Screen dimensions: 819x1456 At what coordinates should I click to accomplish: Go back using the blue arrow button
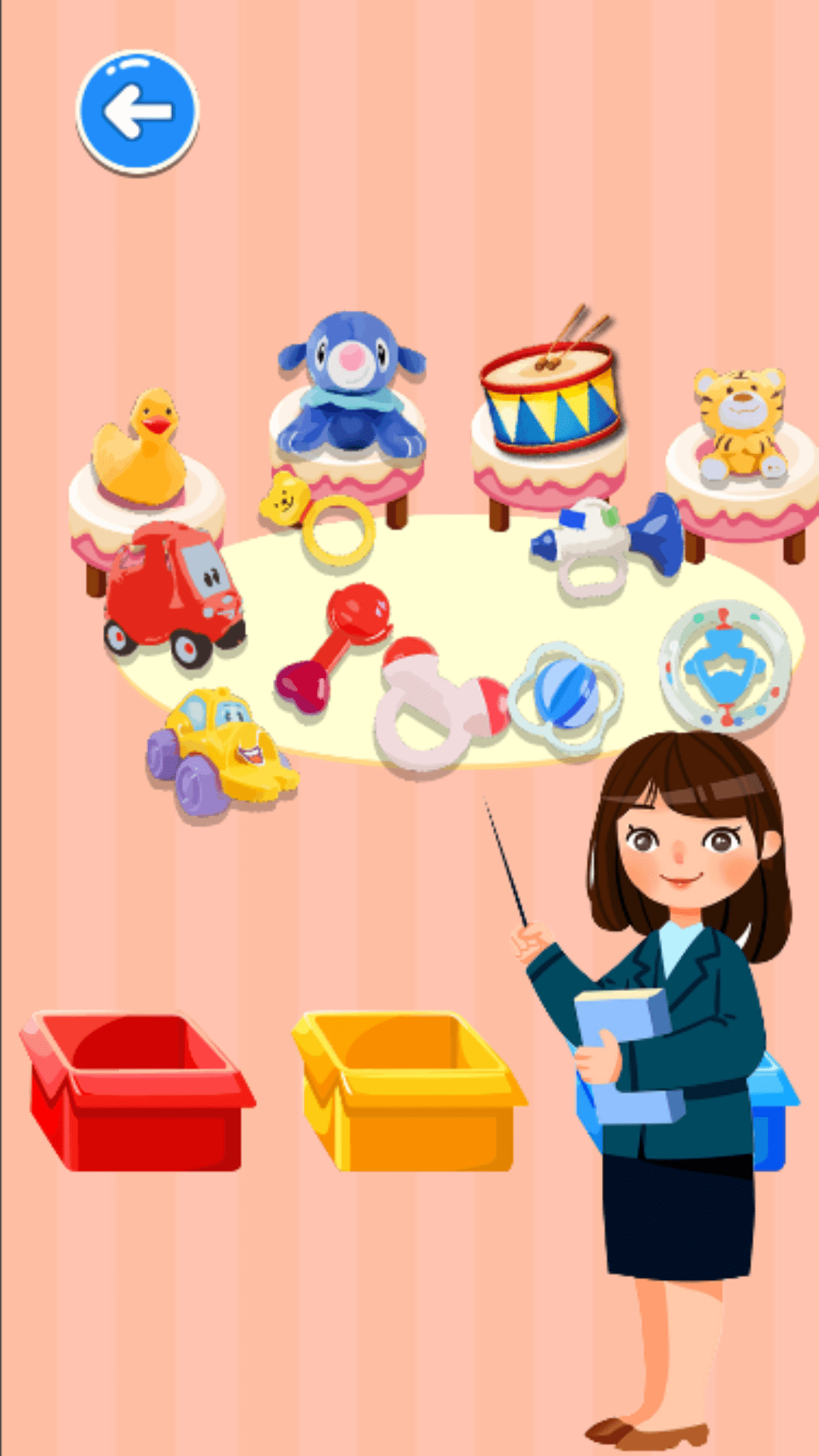pyautogui.click(x=137, y=112)
